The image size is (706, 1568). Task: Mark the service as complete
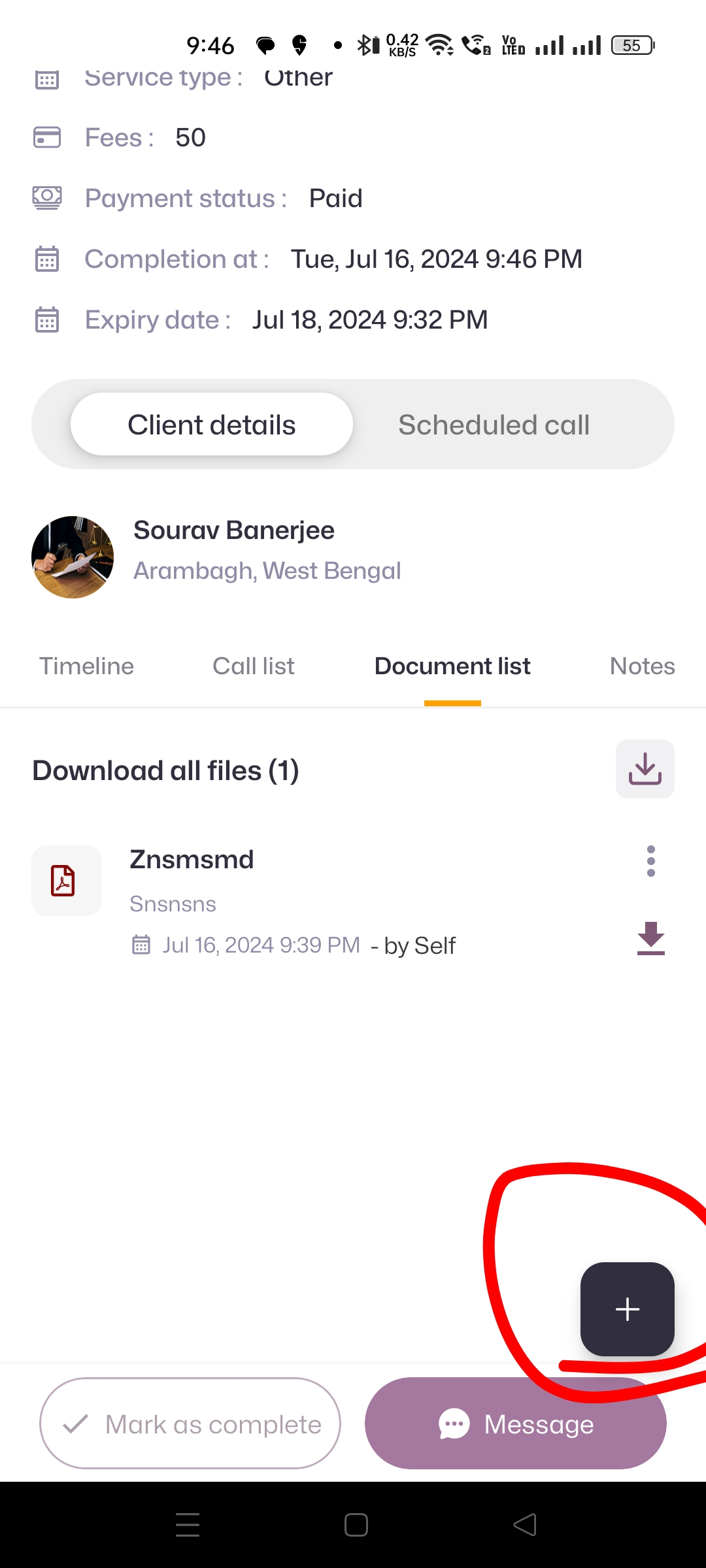(x=190, y=1424)
